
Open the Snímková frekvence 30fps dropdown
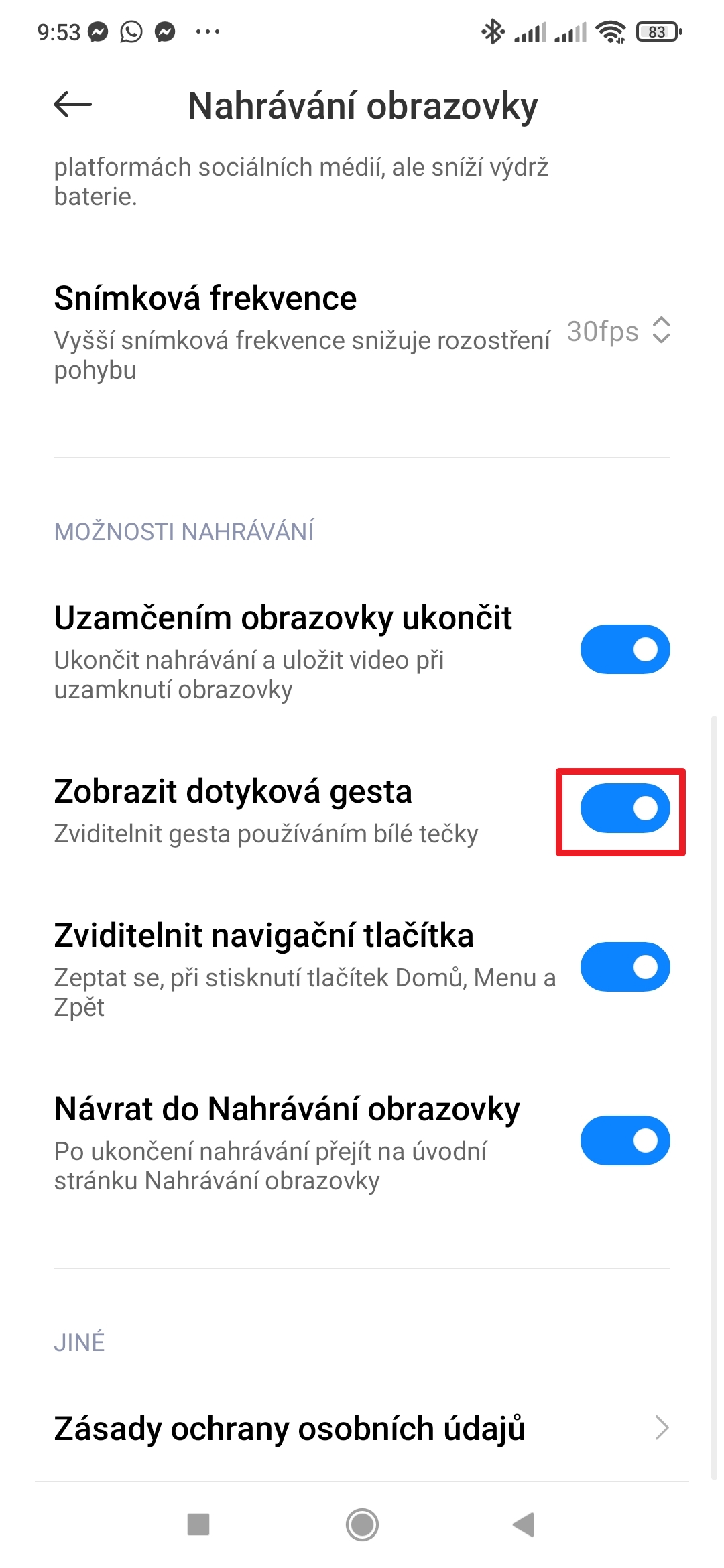(618, 331)
